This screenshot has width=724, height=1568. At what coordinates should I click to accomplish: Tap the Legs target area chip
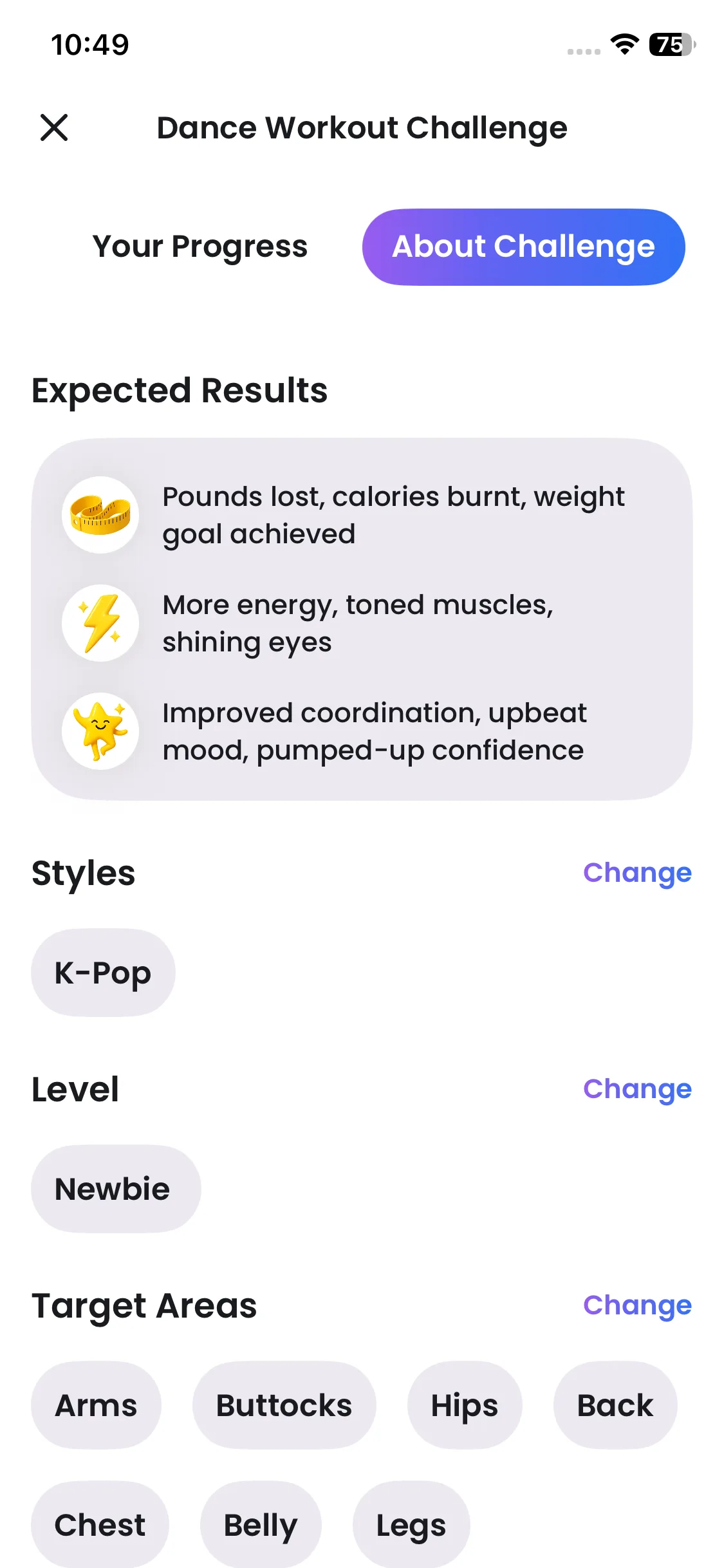pos(411,1525)
